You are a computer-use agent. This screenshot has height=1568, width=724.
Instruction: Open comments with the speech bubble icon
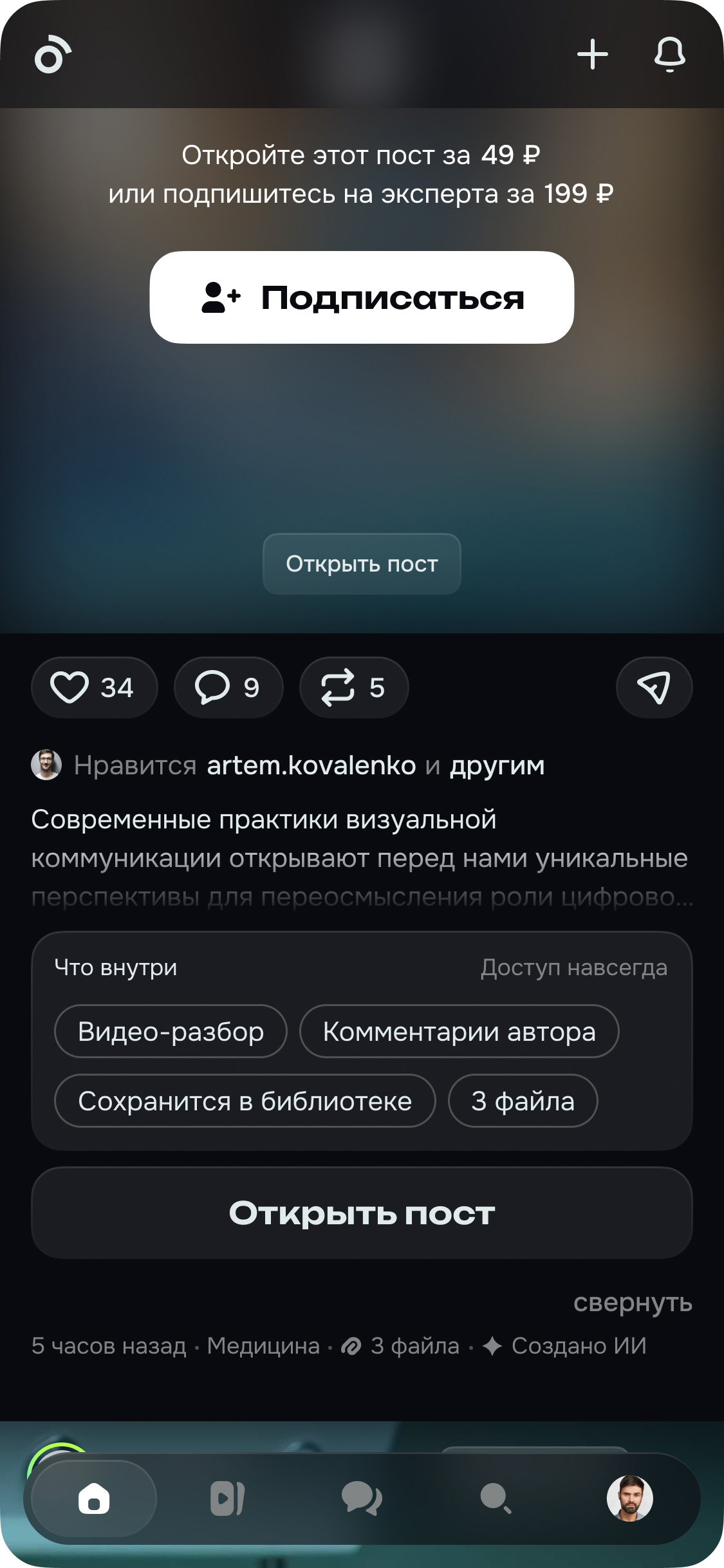(x=228, y=687)
